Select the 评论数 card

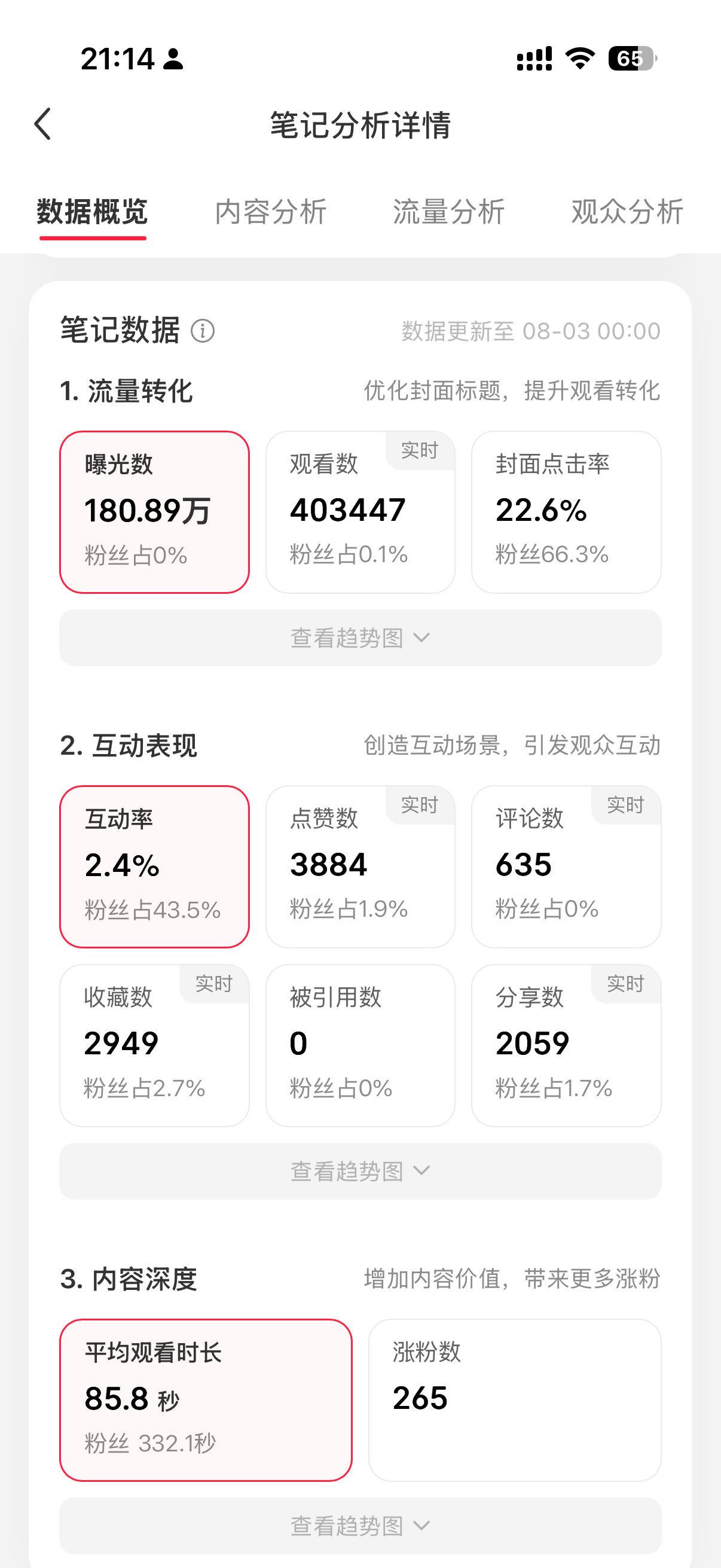[x=566, y=866]
